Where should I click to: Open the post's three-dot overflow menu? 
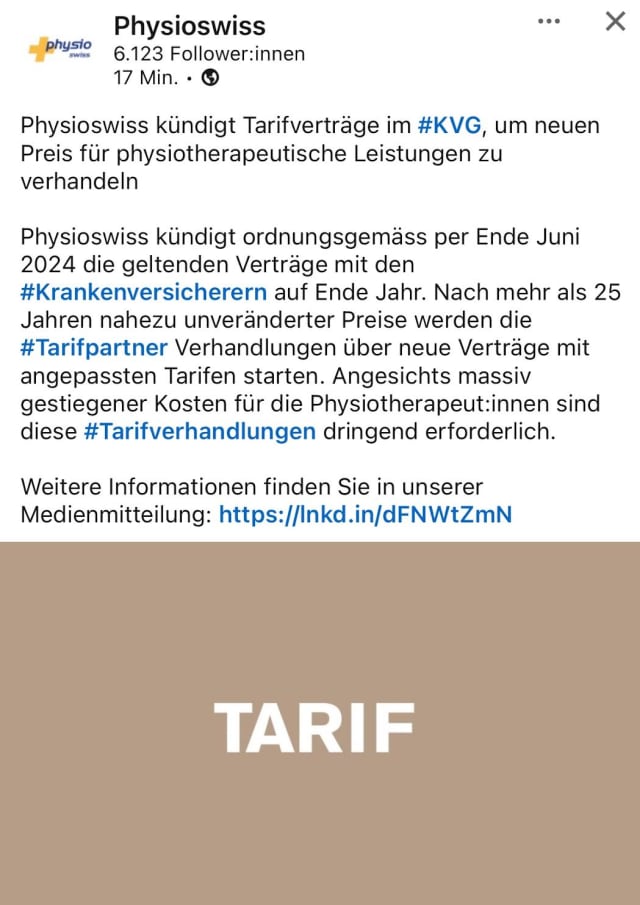(549, 21)
